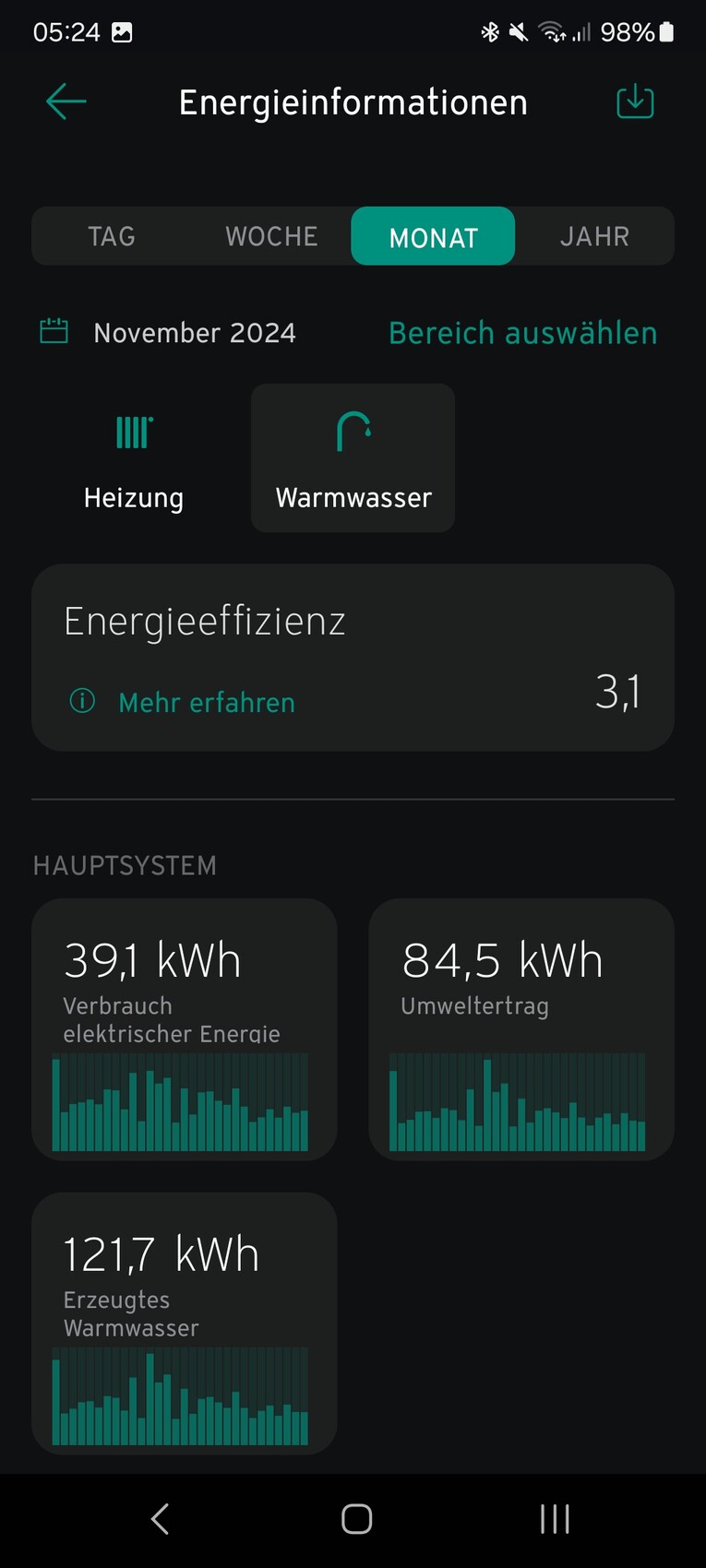Open Mehr erfahren about Energieeffizienz
706x1568 pixels.
pyautogui.click(x=206, y=703)
